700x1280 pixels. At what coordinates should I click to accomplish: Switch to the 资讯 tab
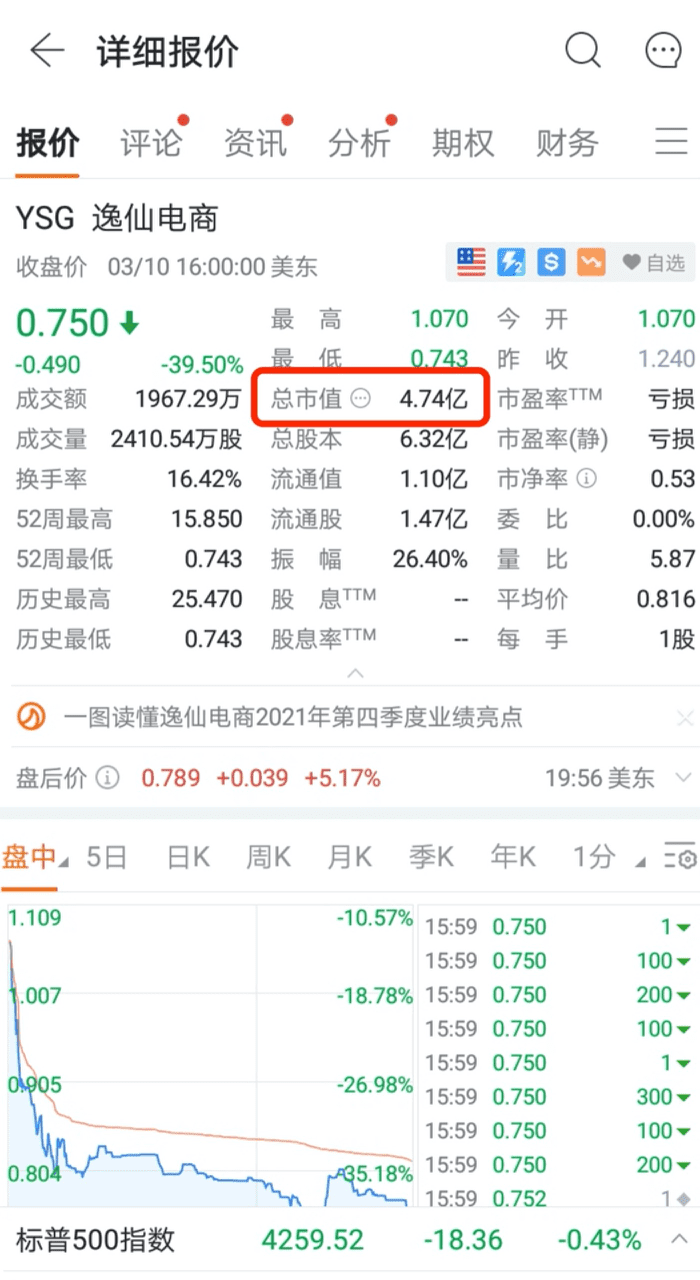255,143
